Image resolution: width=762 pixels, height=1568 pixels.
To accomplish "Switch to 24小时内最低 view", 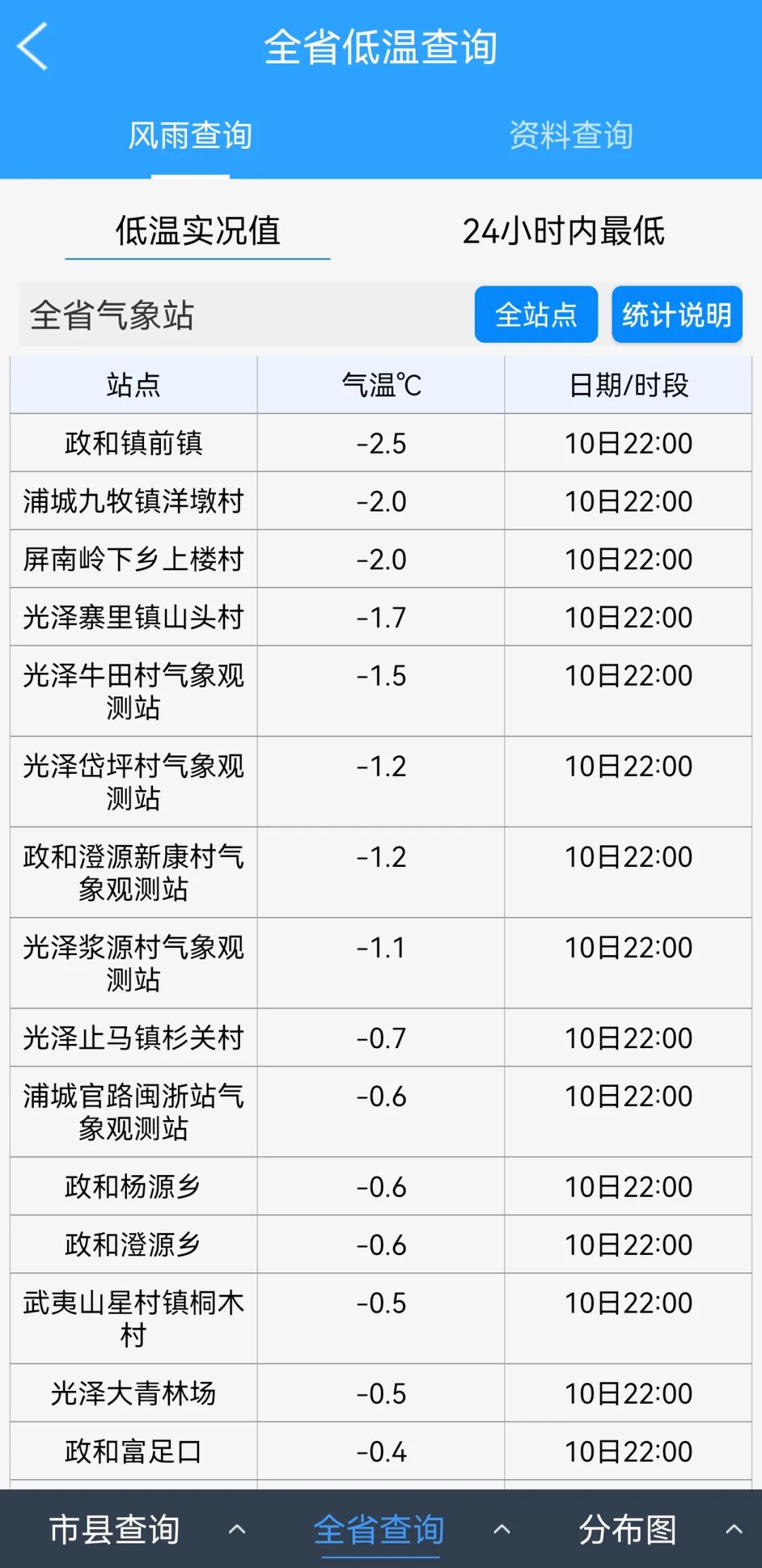I will (563, 231).
